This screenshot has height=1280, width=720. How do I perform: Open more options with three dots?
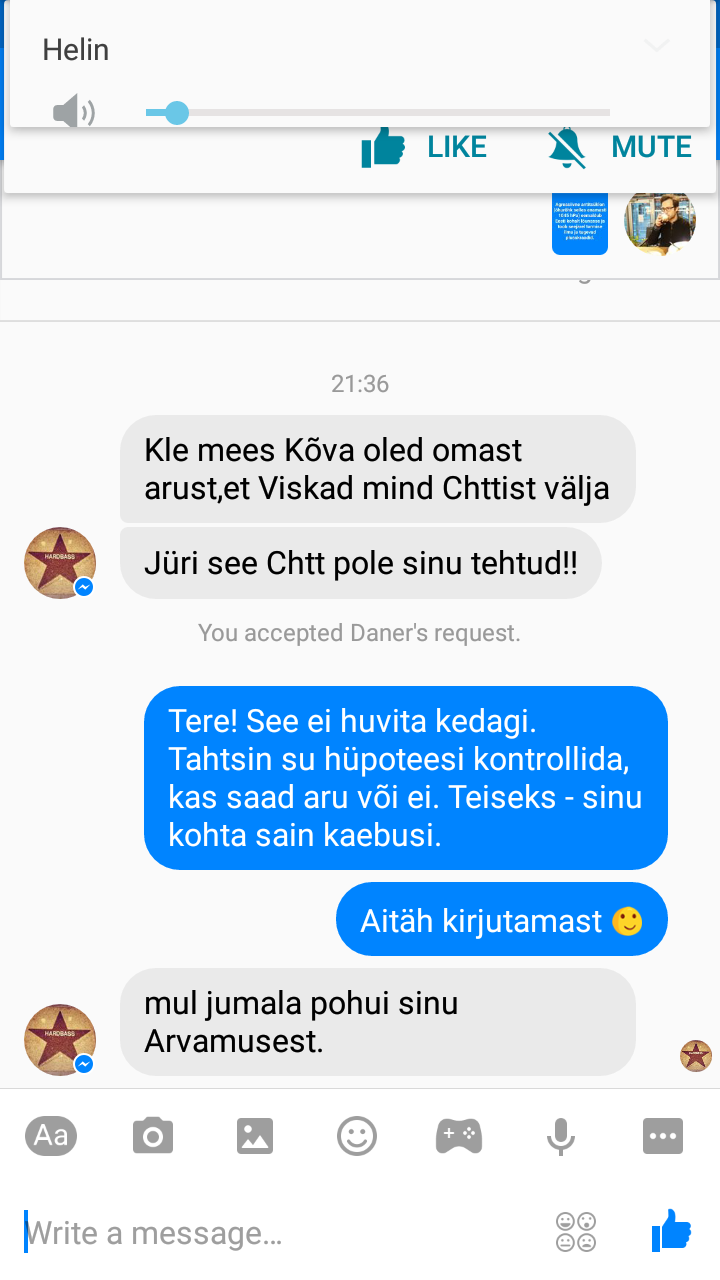pos(663,1136)
